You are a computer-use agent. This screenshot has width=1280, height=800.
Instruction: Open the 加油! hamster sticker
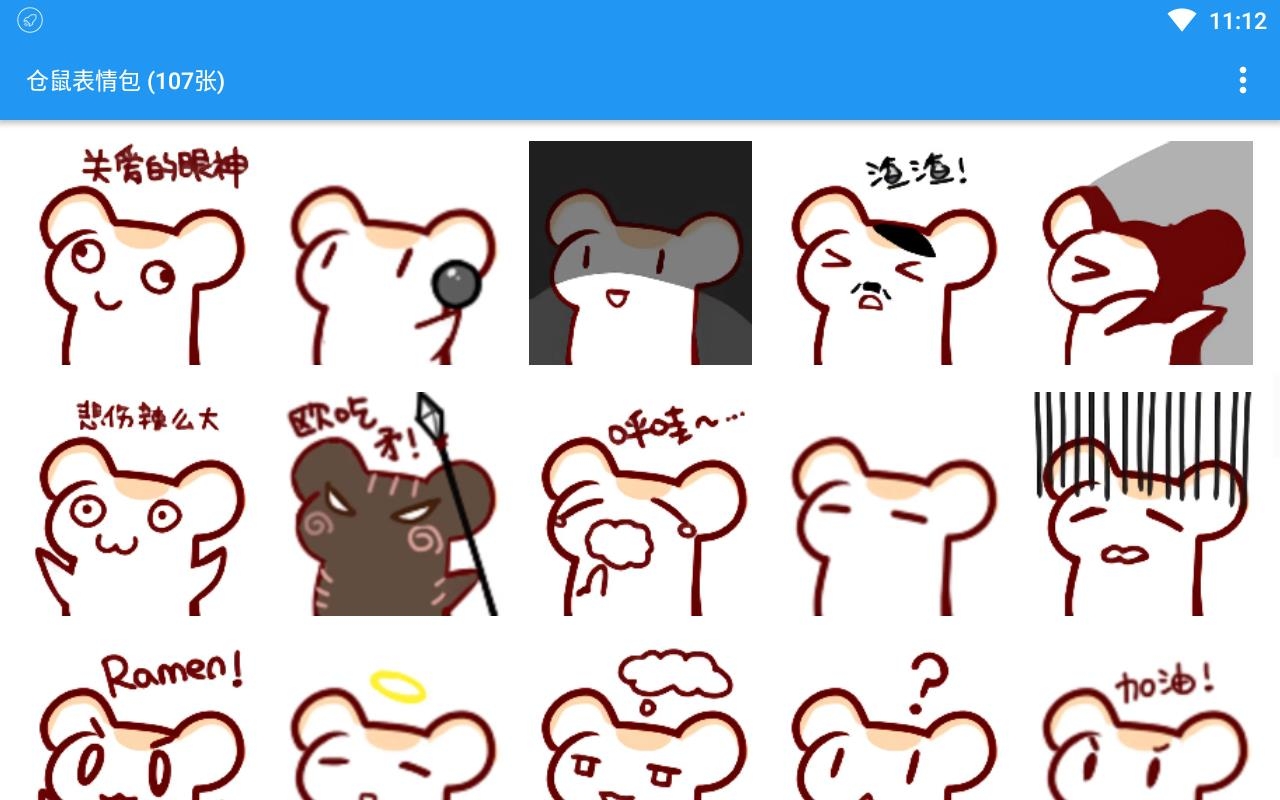coord(1142,725)
